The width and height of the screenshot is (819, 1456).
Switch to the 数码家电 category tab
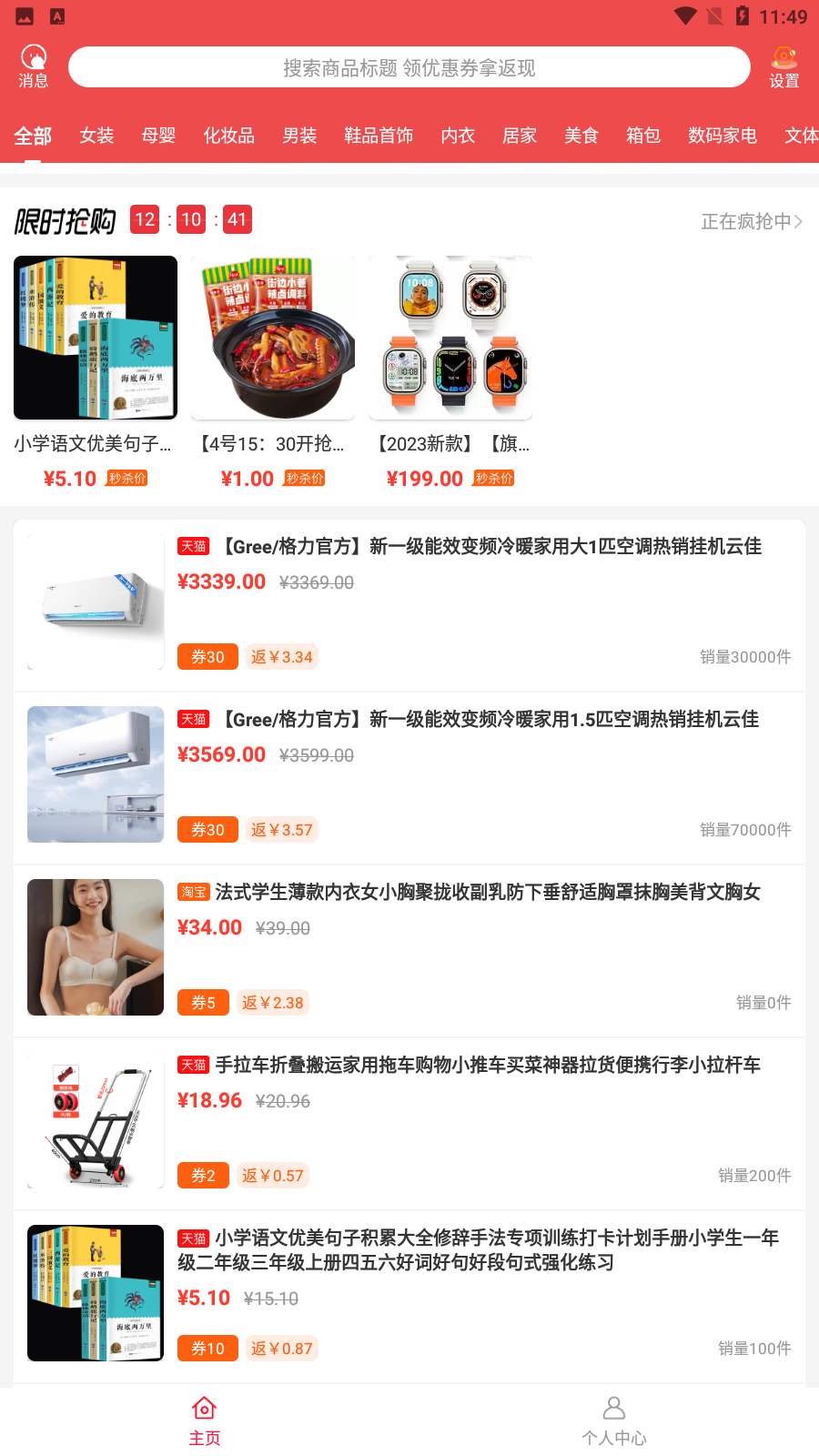[x=723, y=136]
